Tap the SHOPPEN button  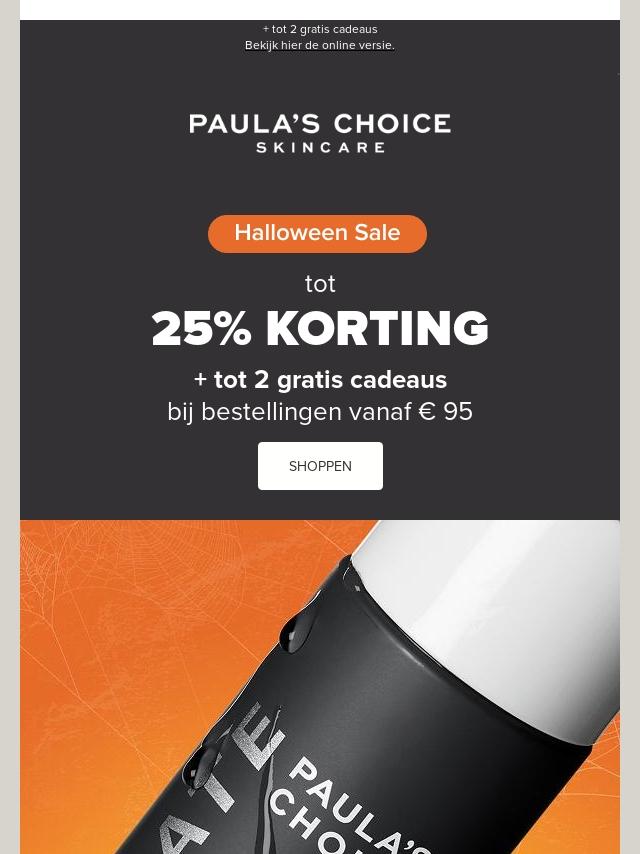(x=320, y=466)
